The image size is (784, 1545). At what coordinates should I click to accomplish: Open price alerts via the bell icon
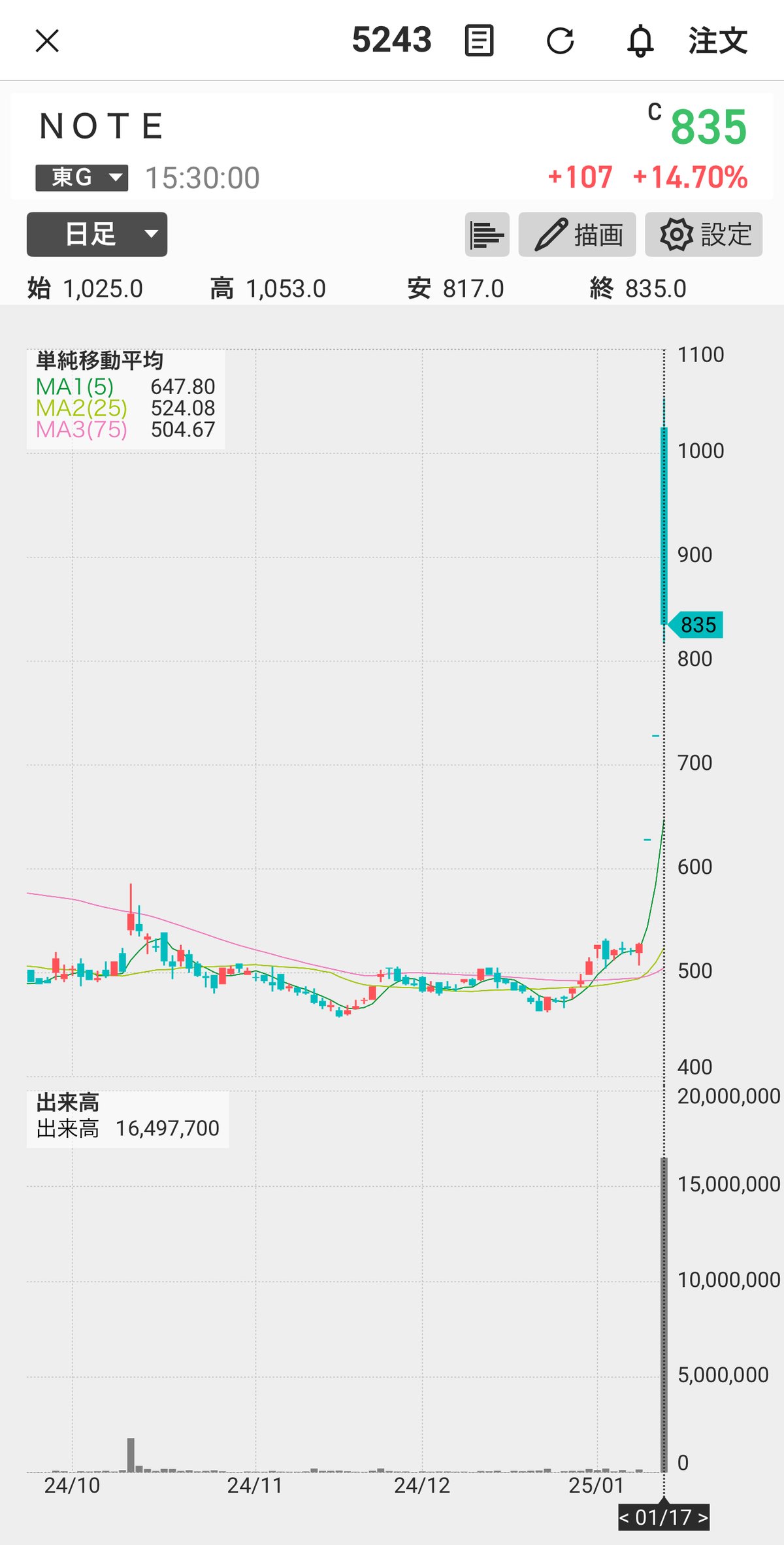tap(641, 41)
